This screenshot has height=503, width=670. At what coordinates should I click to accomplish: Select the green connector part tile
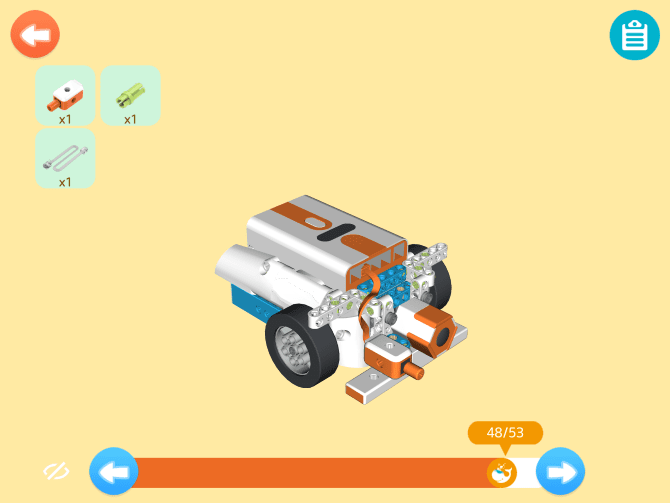[130, 96]
